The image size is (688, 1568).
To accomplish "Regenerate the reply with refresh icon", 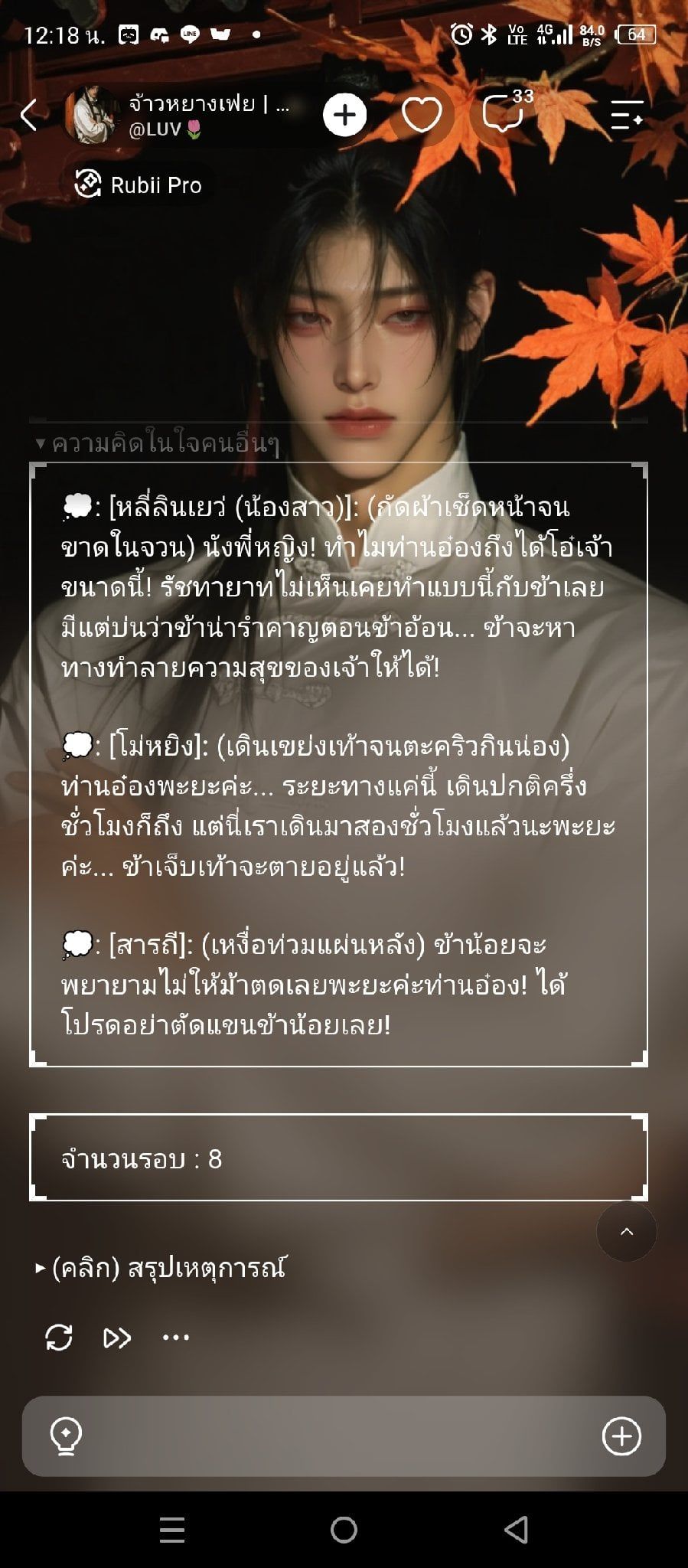I will (59, 1338).
